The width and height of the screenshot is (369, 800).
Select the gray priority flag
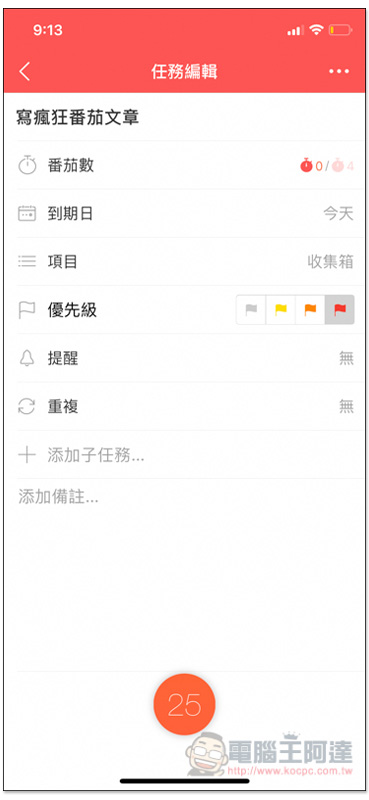(x=251, y=310)
